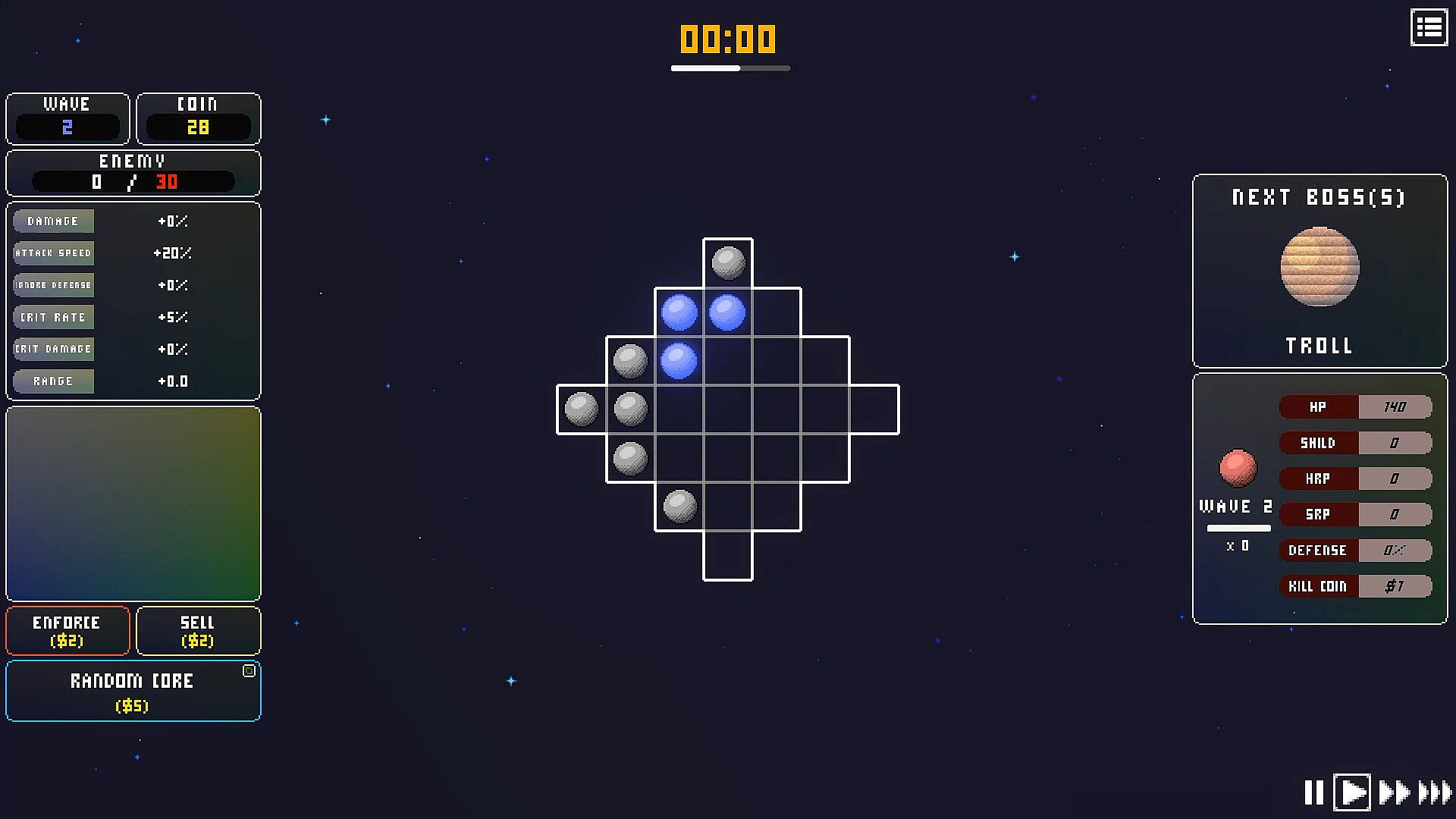Set triple fast-forward speed
The width and height of the screenshot is (1456, 819).
pyautogui.click(x=1435, y=792)
